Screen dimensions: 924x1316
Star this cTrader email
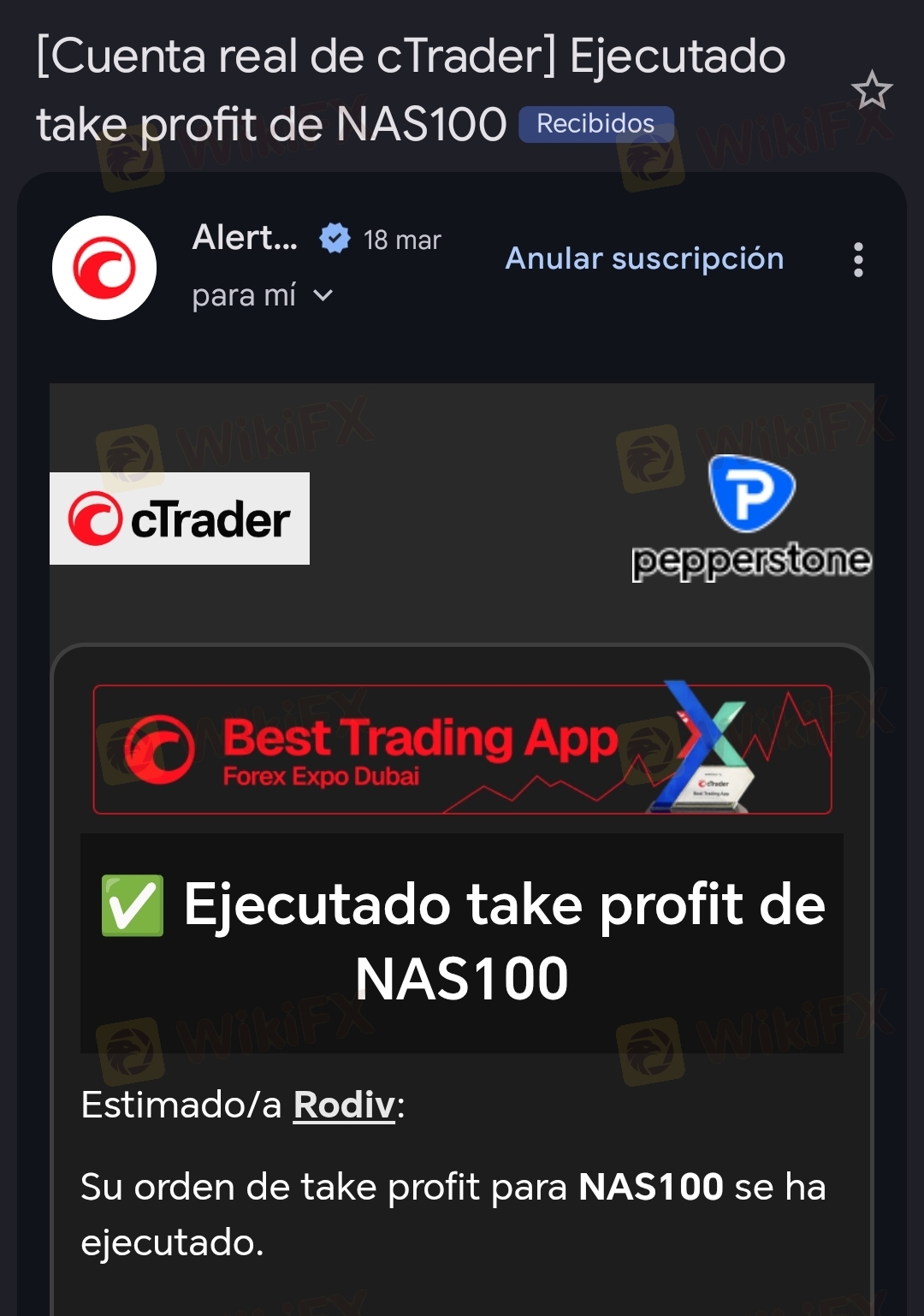coord(872,91)
